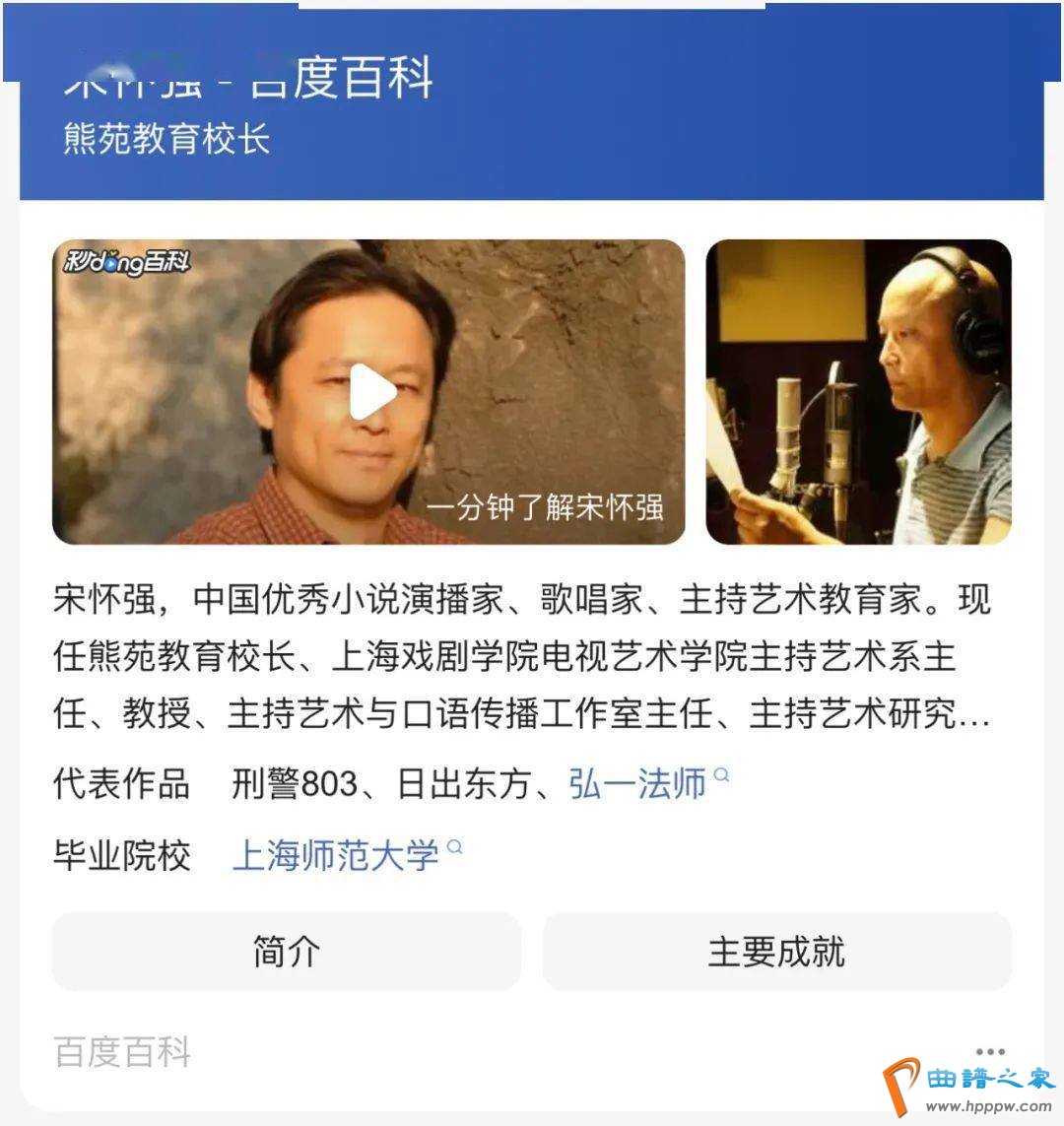Screen dimensions: 1064x1126
Task: View 主要成就 section
Action: (776, 952)
